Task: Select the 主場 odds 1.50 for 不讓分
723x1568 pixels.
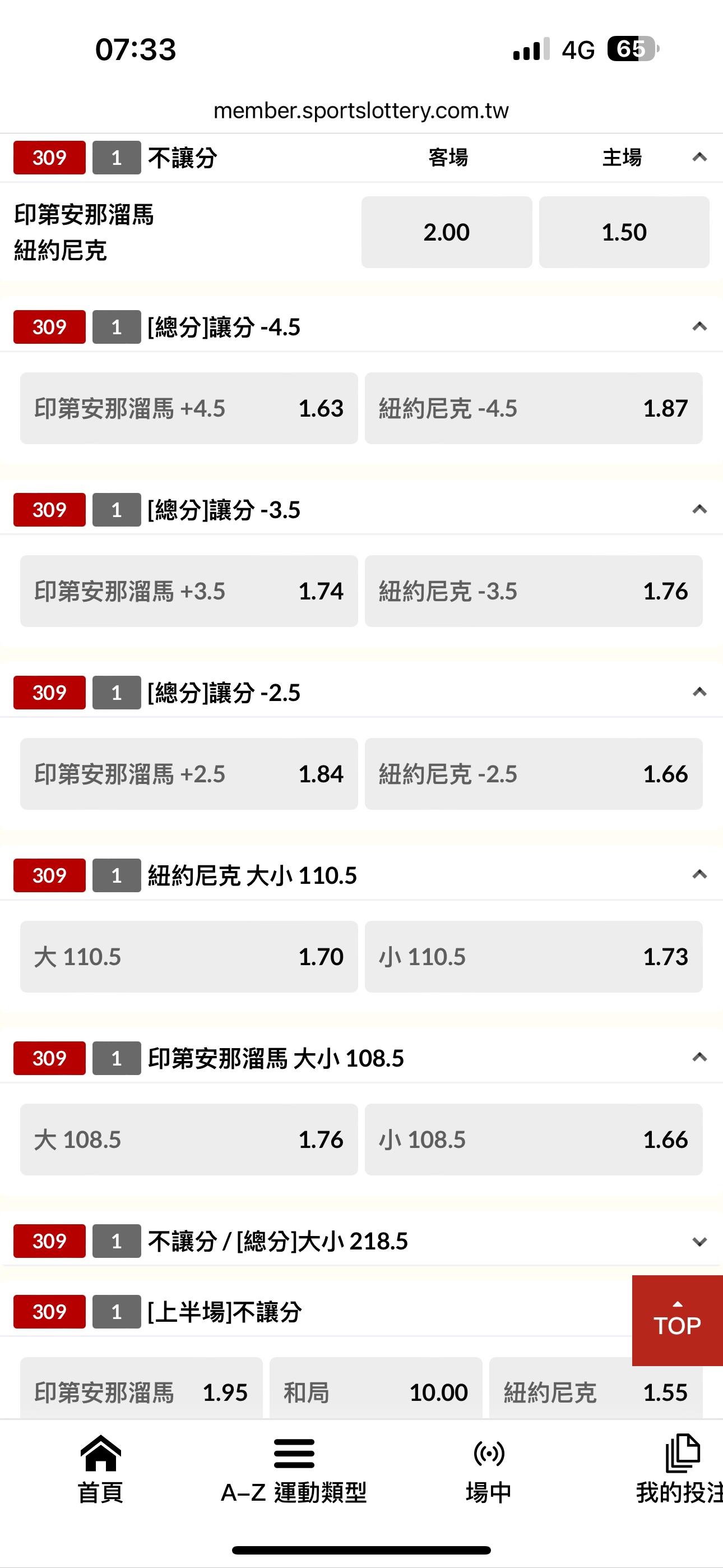Action: (x=624, y=232)
